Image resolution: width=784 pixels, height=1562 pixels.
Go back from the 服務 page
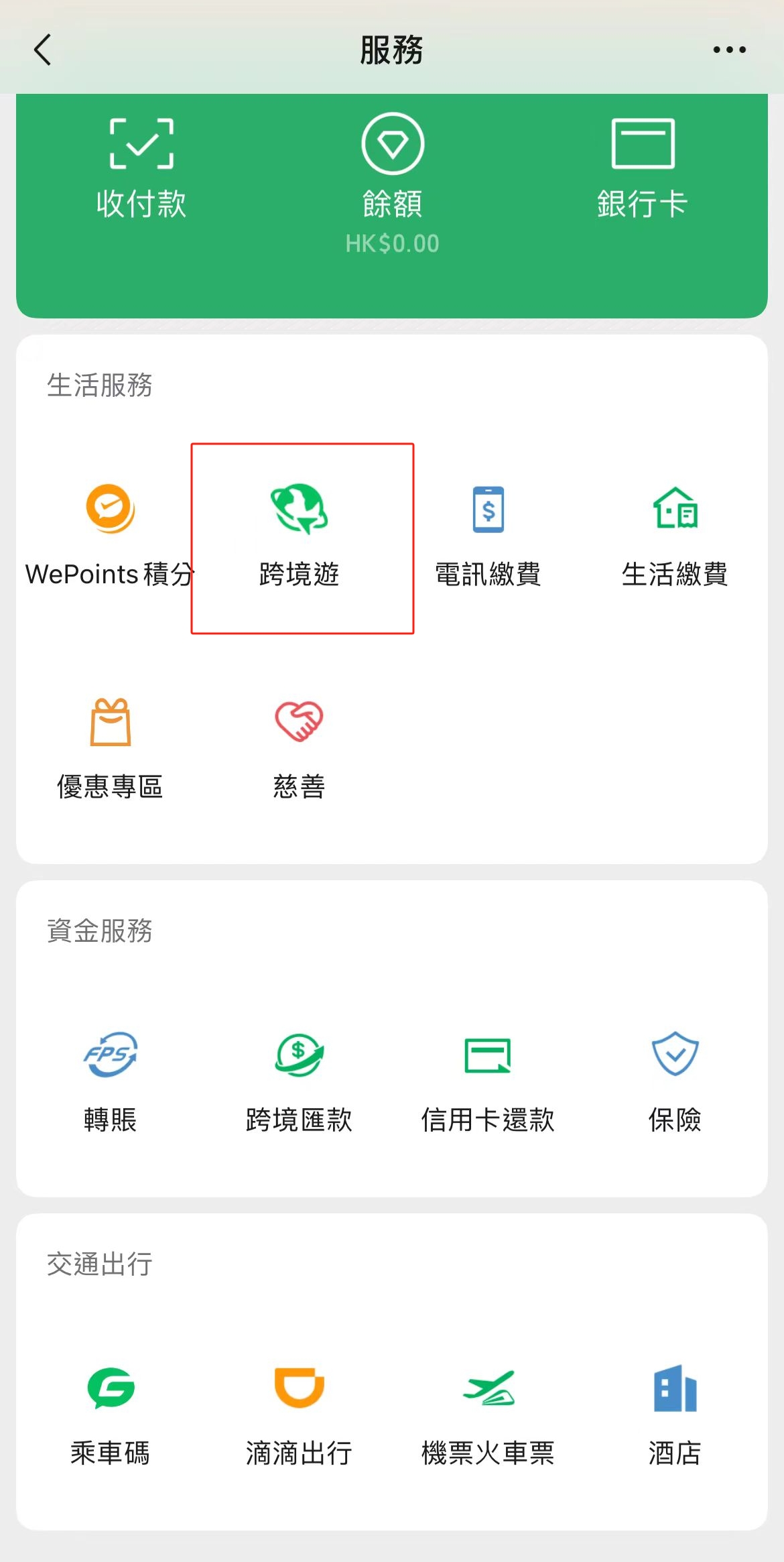43,50
